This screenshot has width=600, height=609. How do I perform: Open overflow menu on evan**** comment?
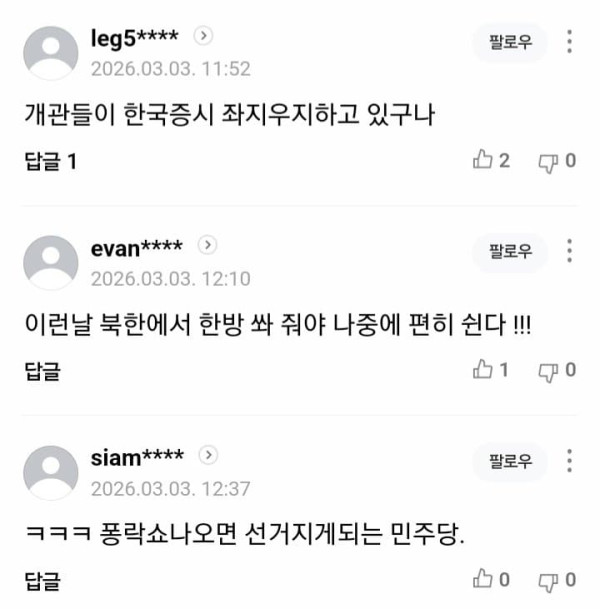(570, 252)
